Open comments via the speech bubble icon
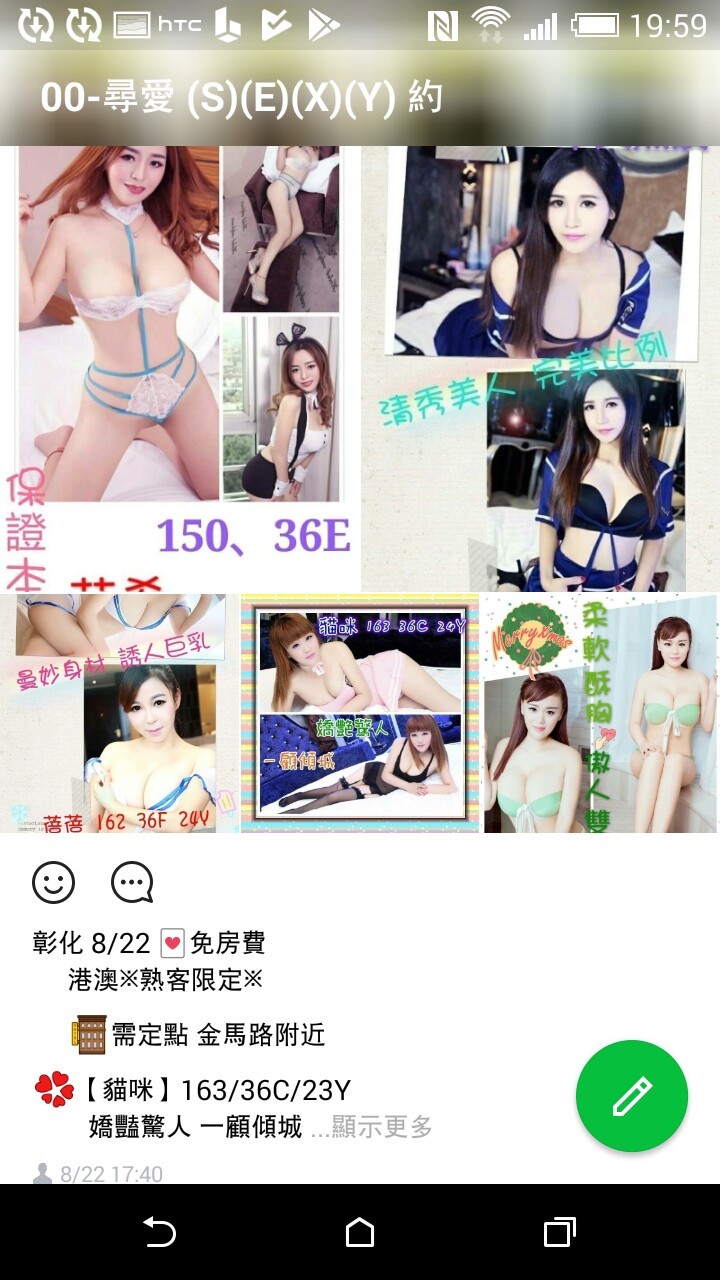 [132, 882]
